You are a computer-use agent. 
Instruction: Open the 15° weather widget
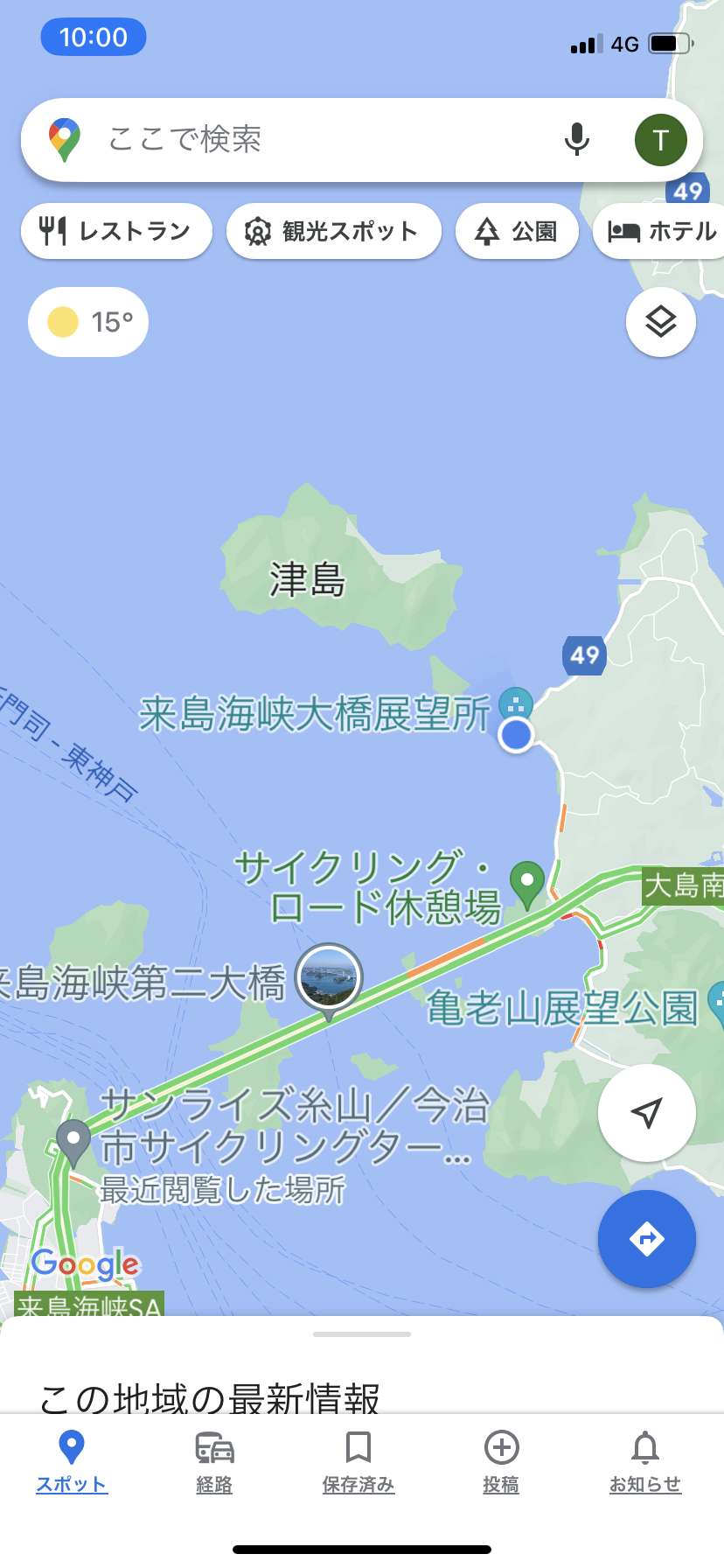point(88,322)
